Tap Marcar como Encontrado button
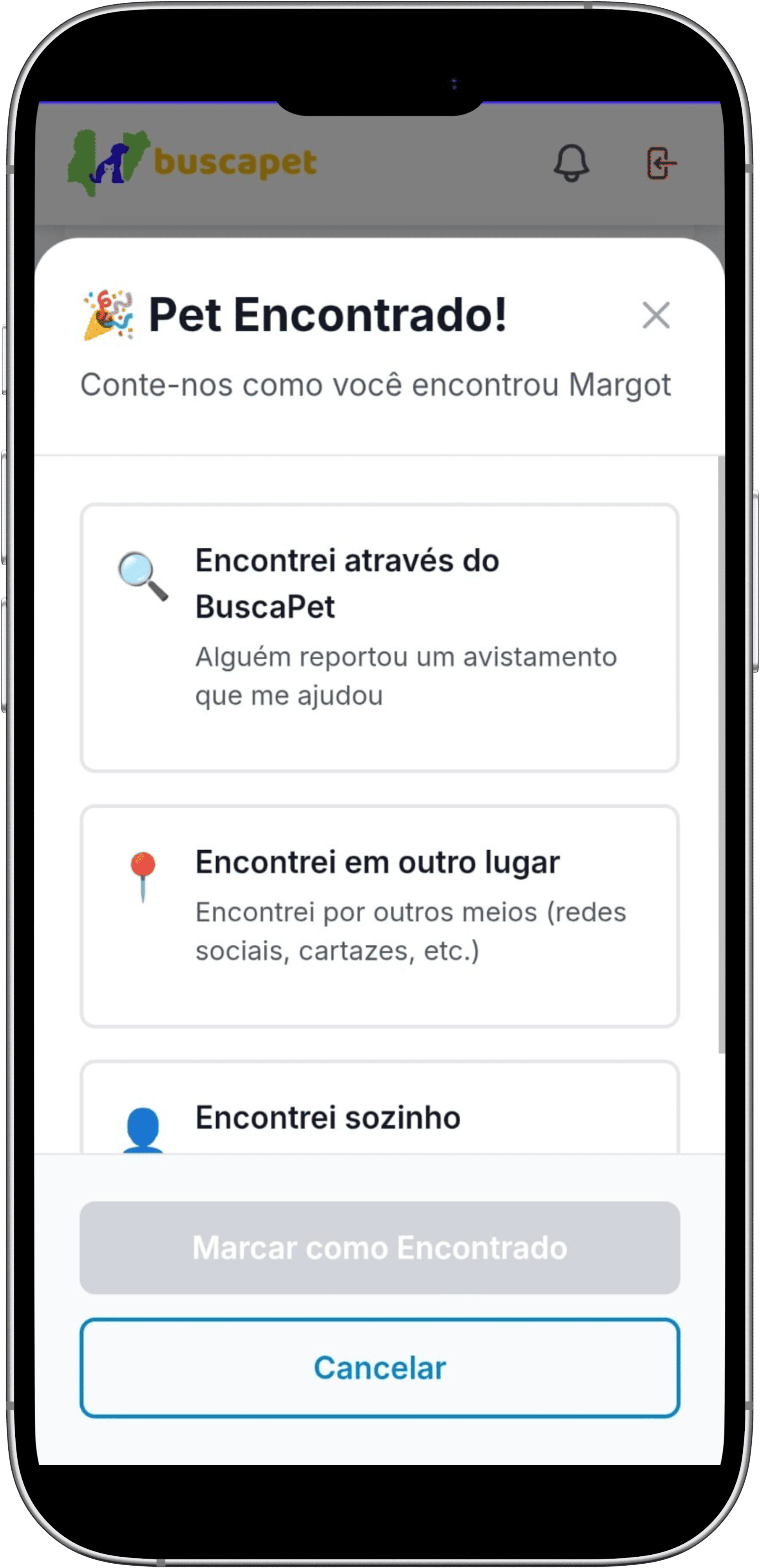The image size is (760, 1568). coord(379,1247)
